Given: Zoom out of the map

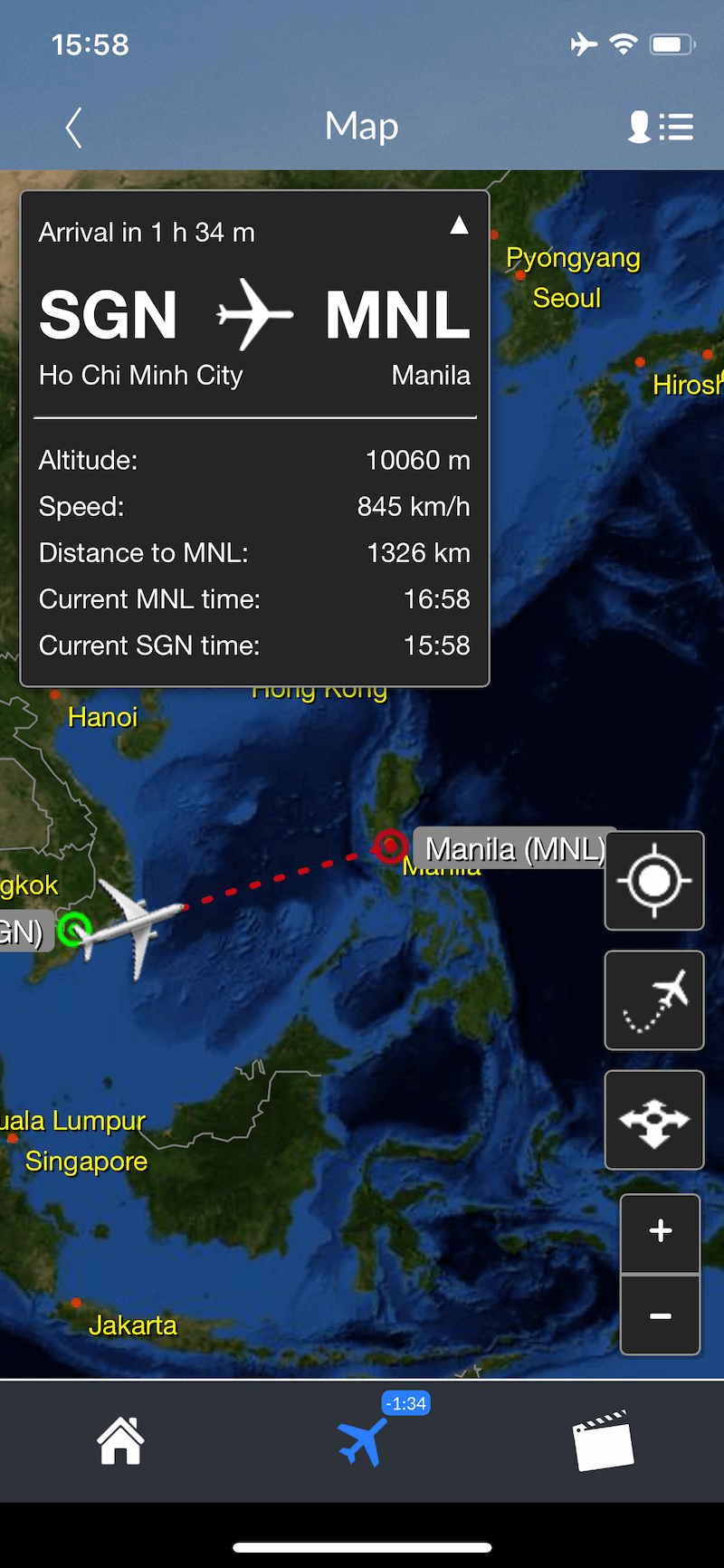Looking at the screenshot, I should click(x=661, y=1315).
